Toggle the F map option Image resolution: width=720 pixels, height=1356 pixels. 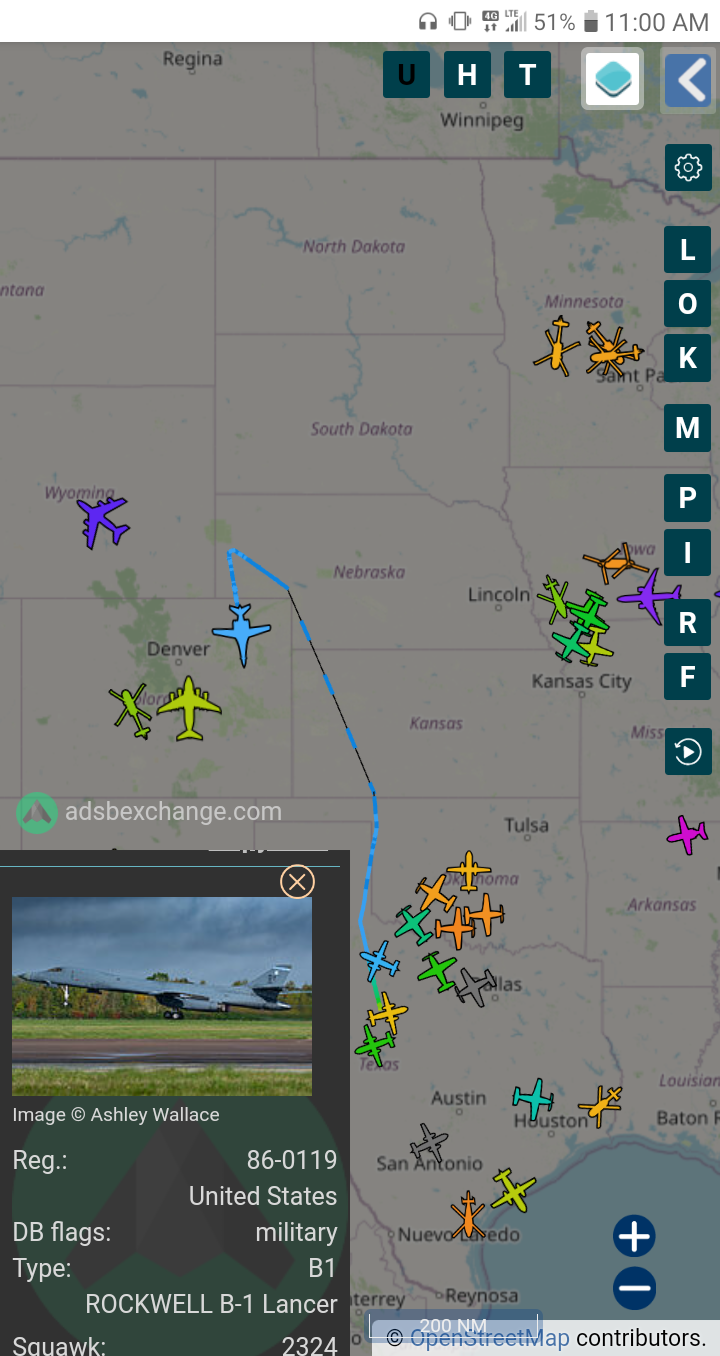[688, 677]
